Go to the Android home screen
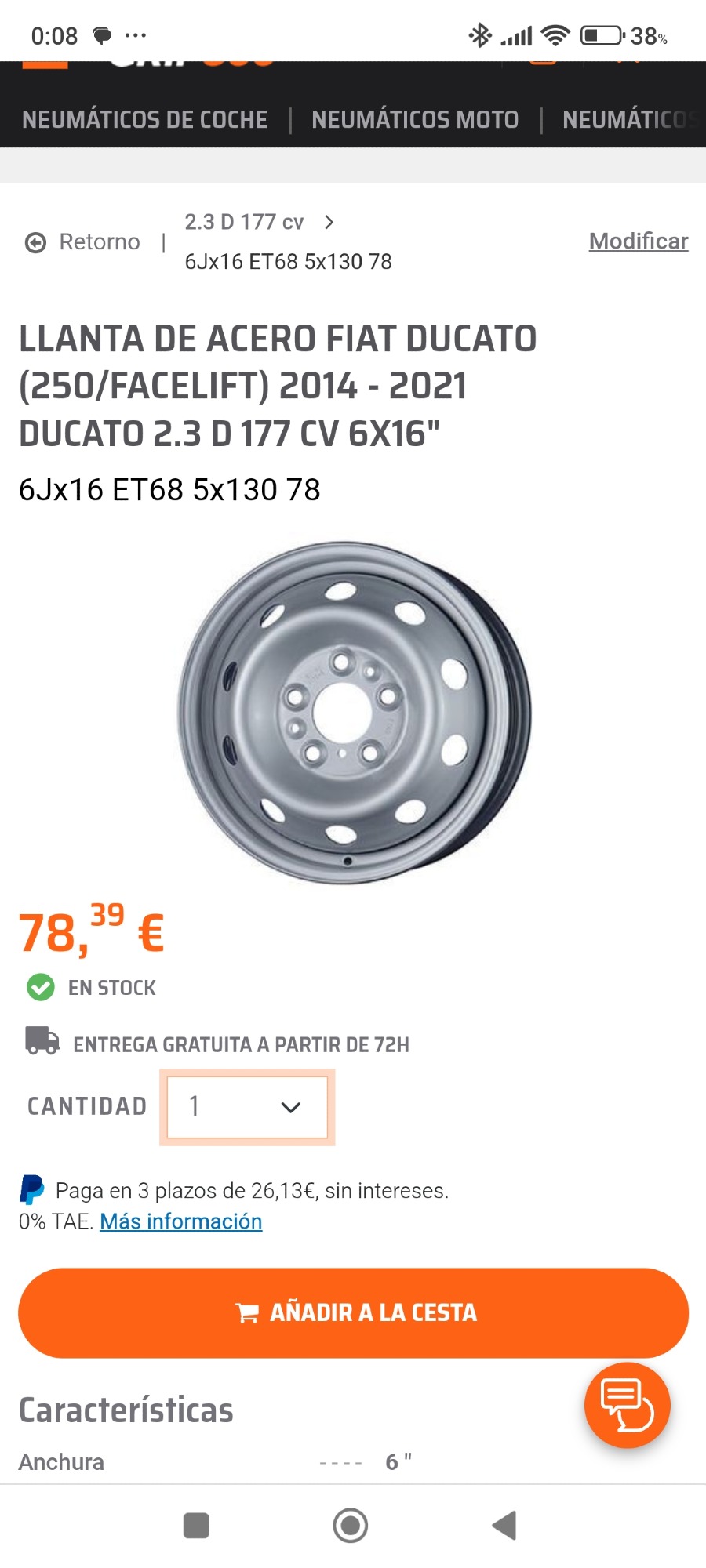This screenshot has height=1568, width=706. coord(351,1526)
